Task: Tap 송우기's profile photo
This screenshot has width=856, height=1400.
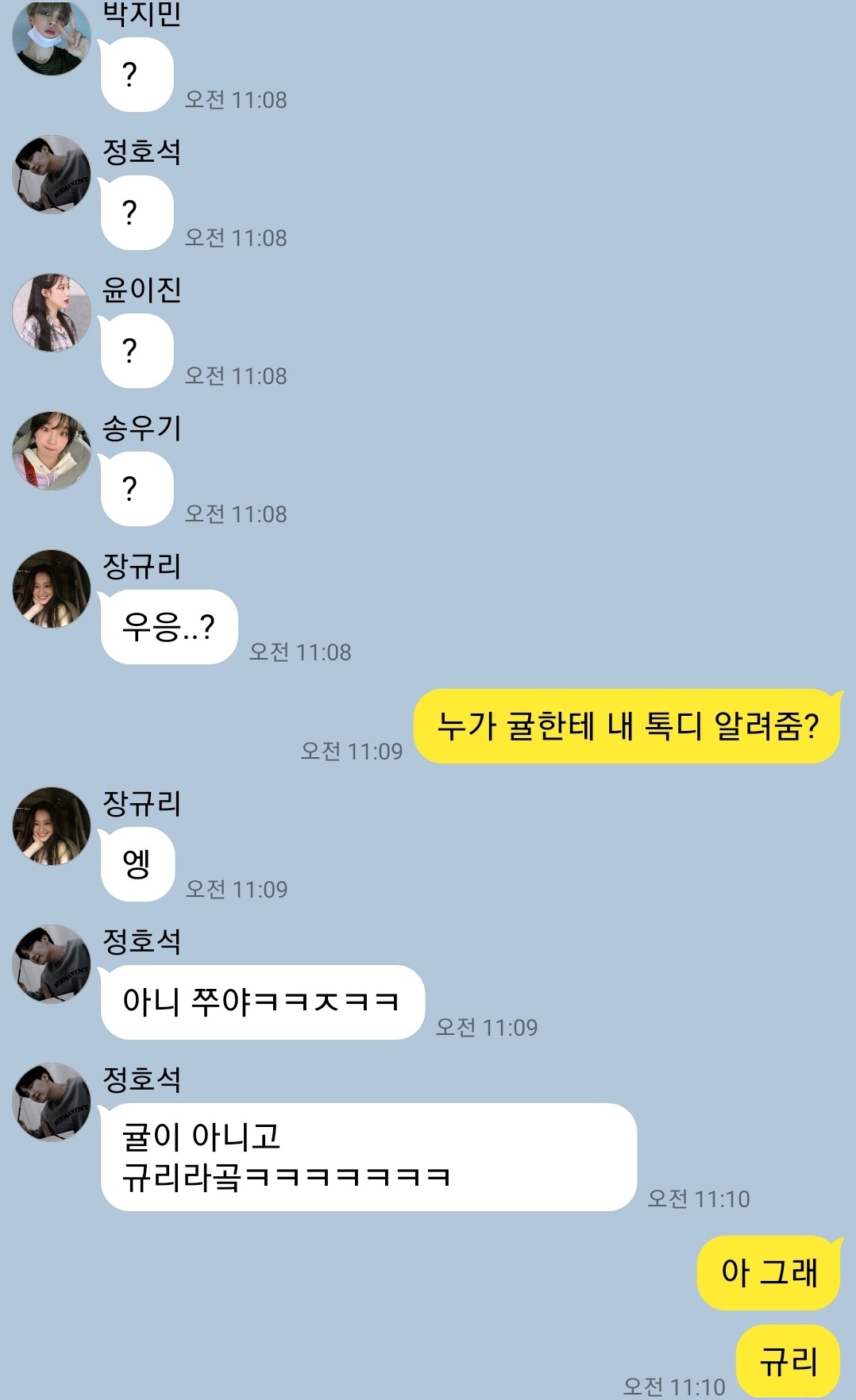Action: (x=52, y=451)
